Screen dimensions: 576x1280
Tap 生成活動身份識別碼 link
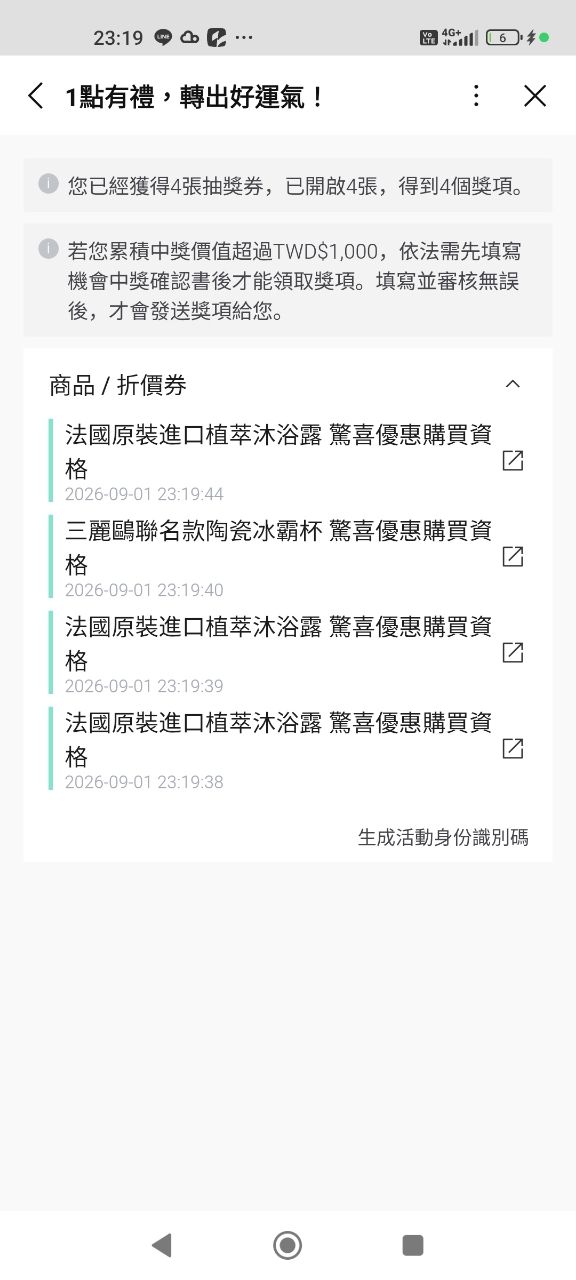(x=443, y=837)
